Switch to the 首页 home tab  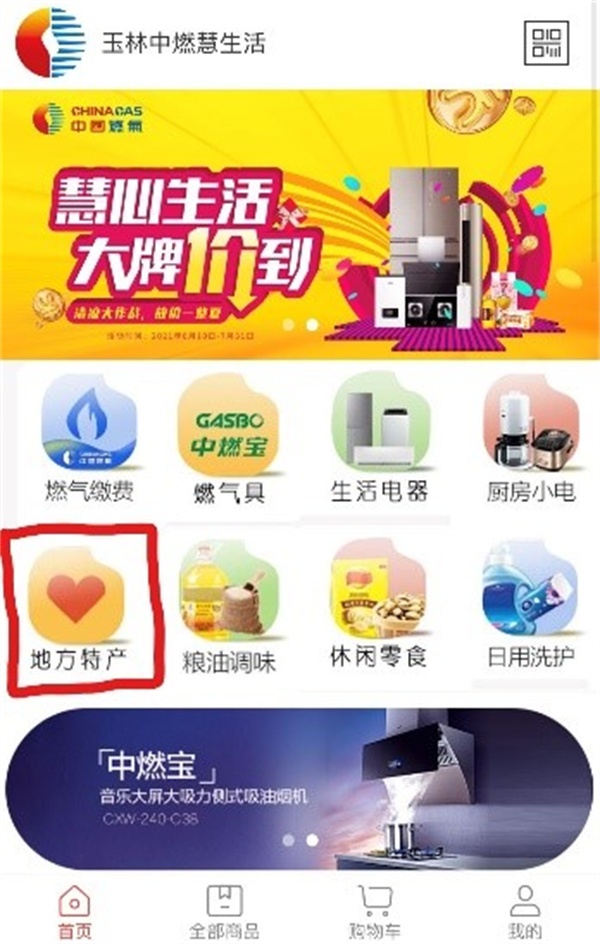coord(75,911)
